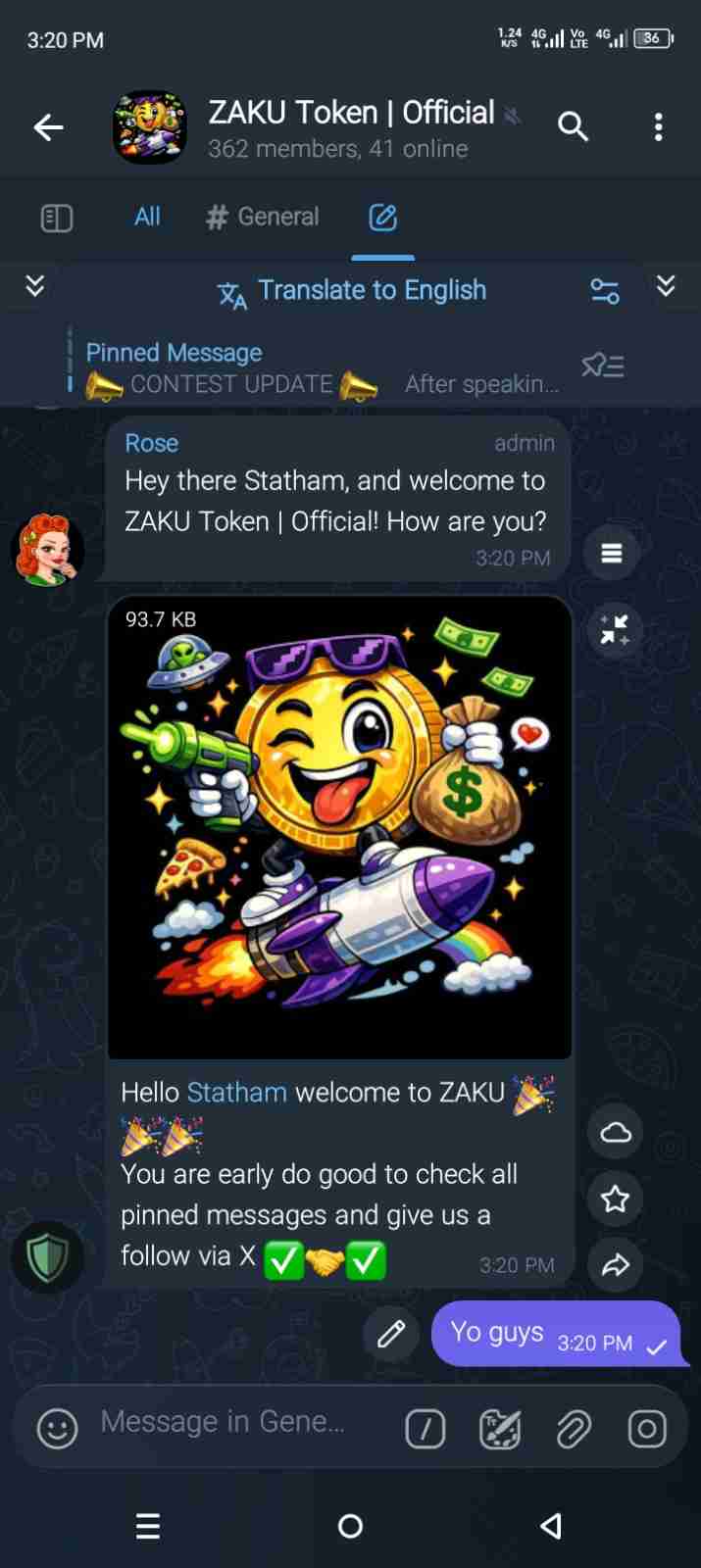Open the emoji picker
701x1568 pixels.
click(x=57, y=1428)
